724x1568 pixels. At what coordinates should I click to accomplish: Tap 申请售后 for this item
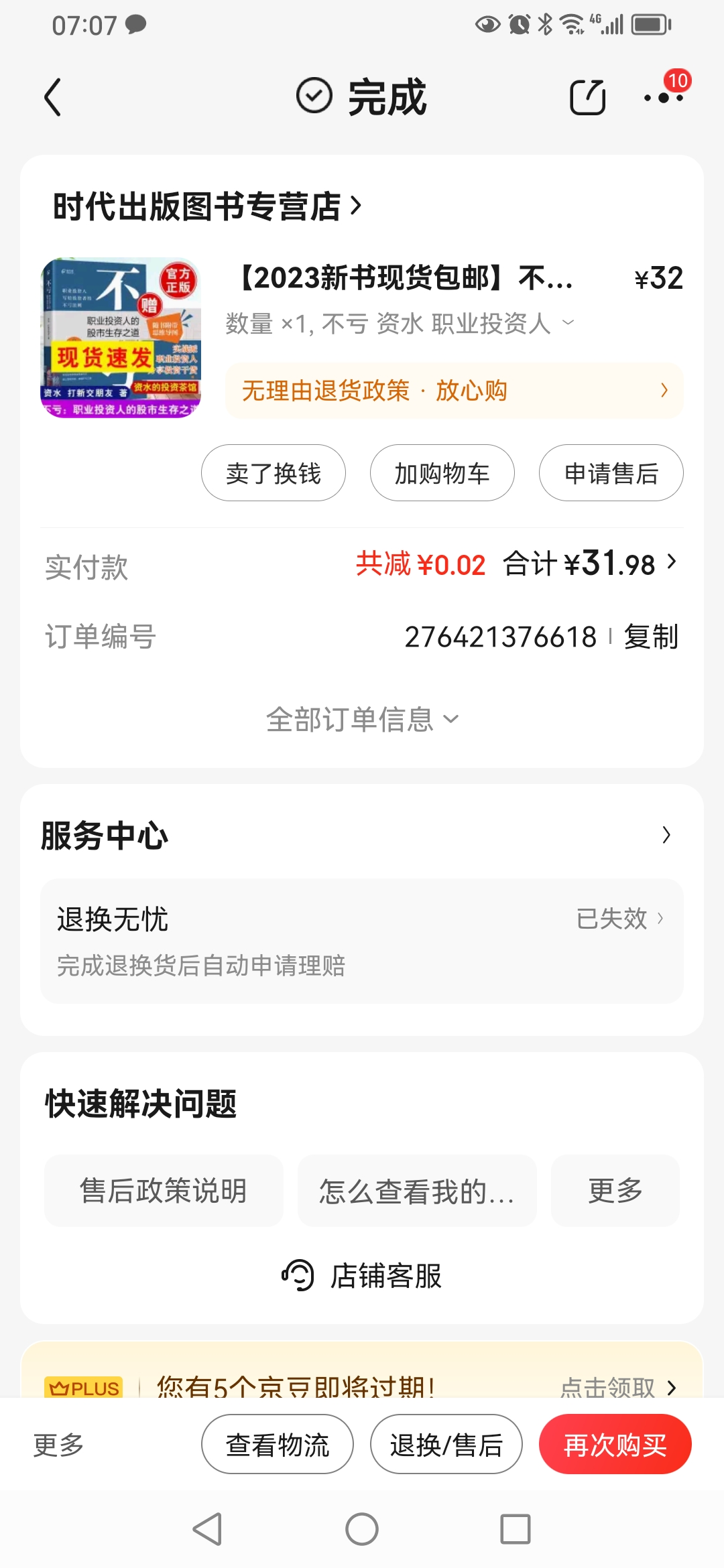(x=611, y=473)
